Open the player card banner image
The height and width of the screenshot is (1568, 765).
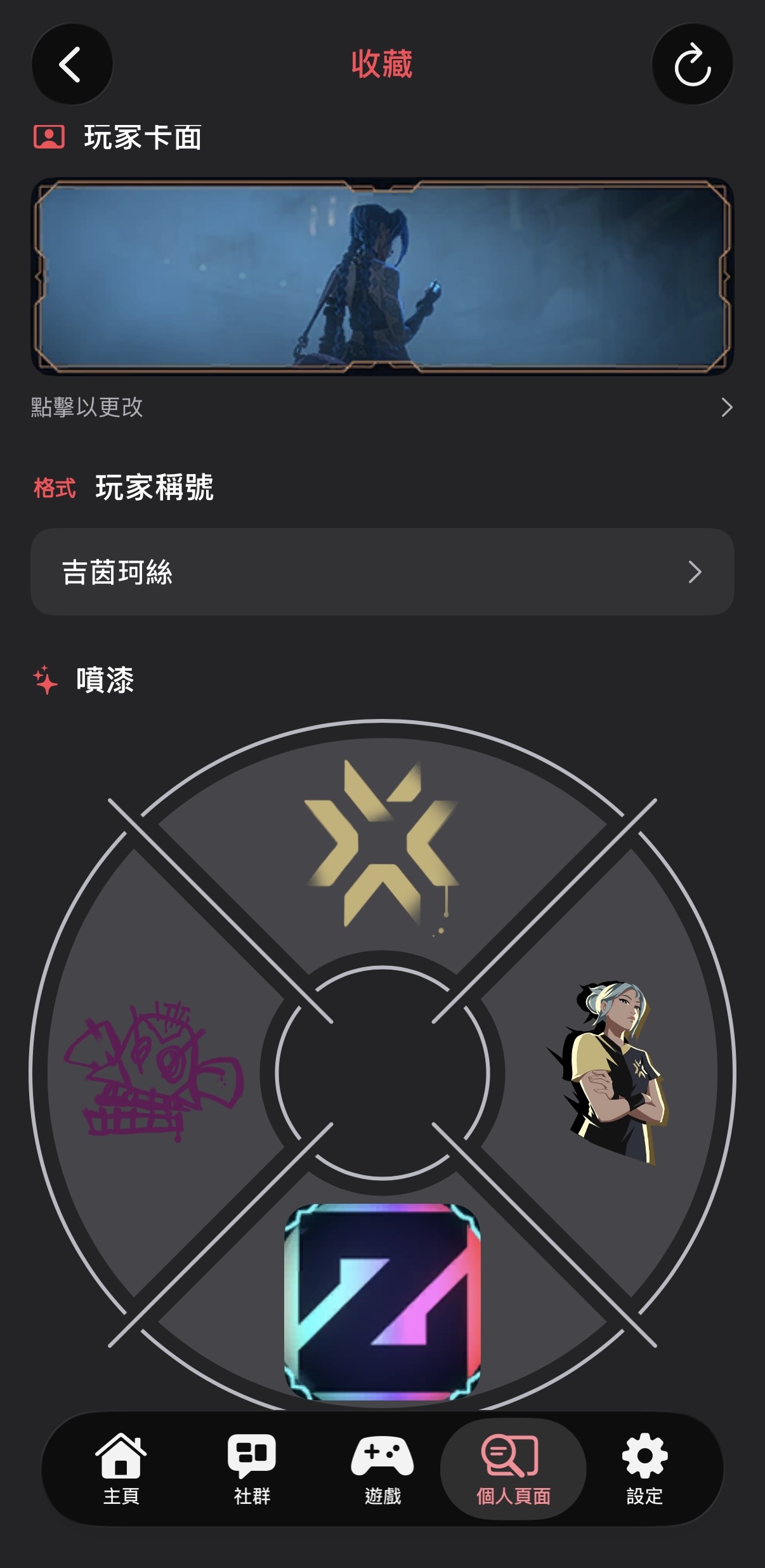point(382,276)
